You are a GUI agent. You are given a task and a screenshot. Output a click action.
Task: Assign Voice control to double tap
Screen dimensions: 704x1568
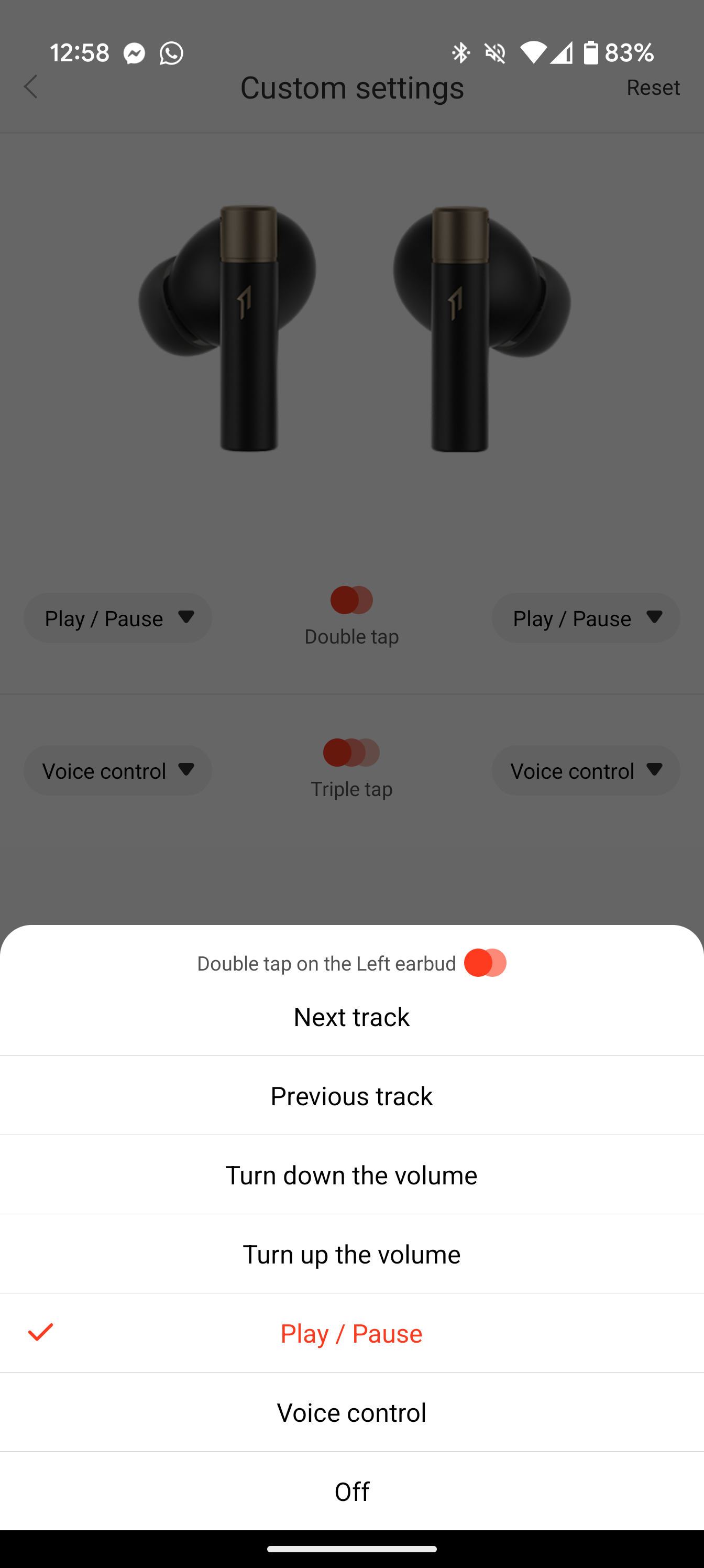351,1412
